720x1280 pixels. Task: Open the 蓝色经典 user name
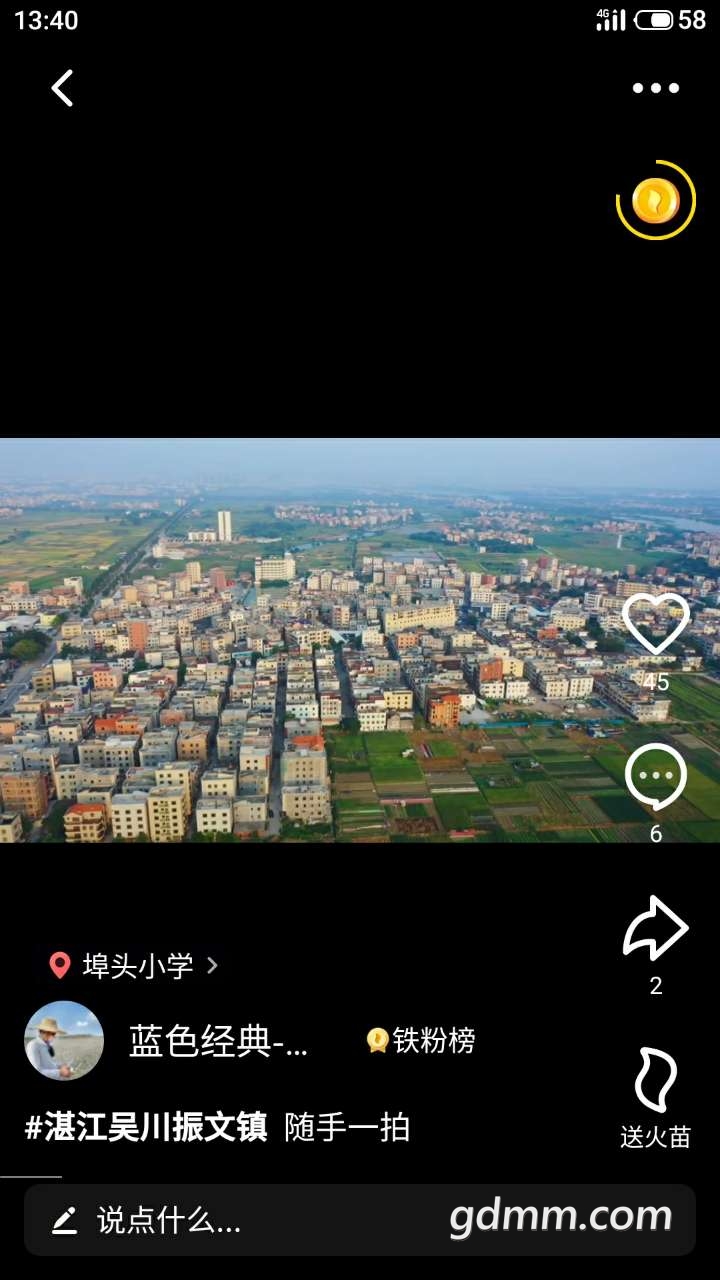tap(218, 1042)
